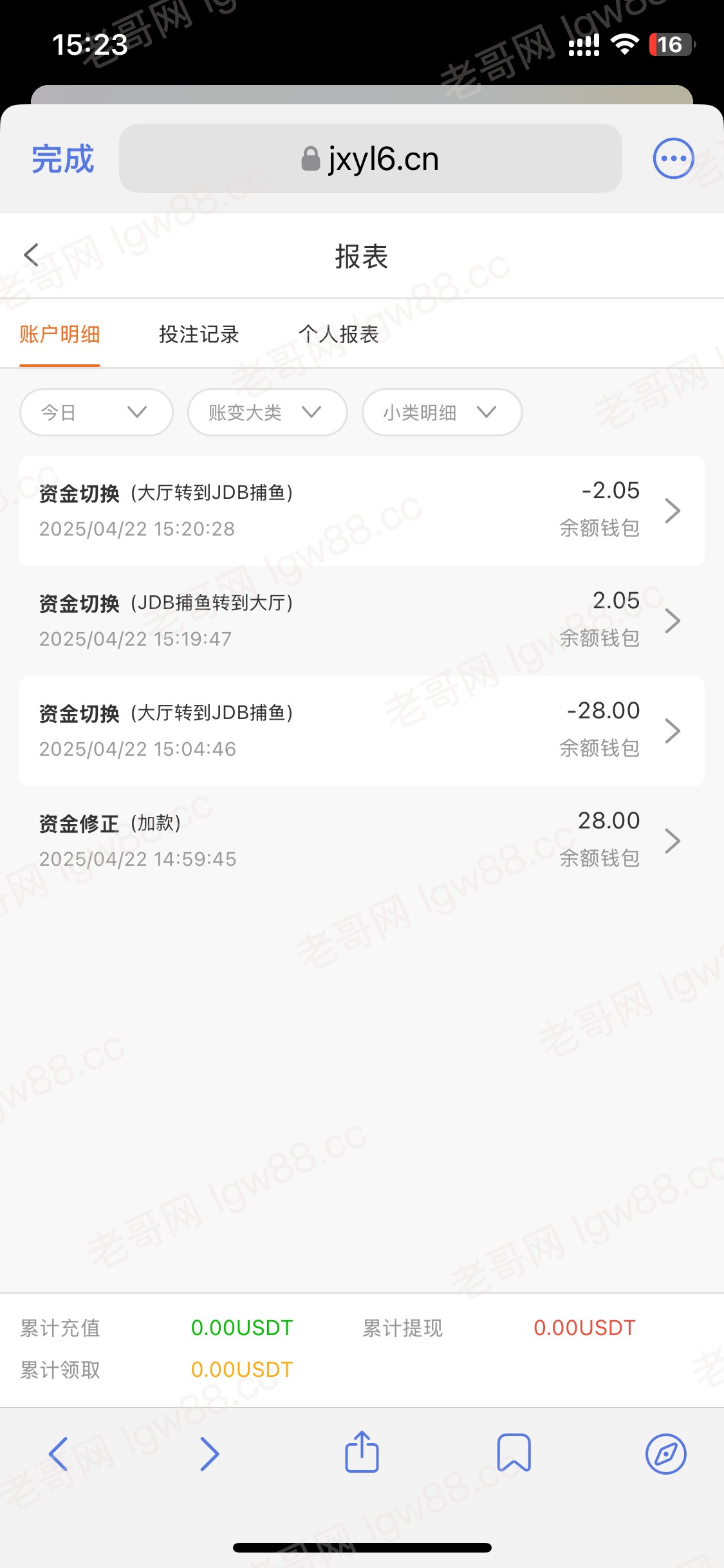724x1568 pixels.
Task: Tap 完成 to close the browser view
Action: 63,159
